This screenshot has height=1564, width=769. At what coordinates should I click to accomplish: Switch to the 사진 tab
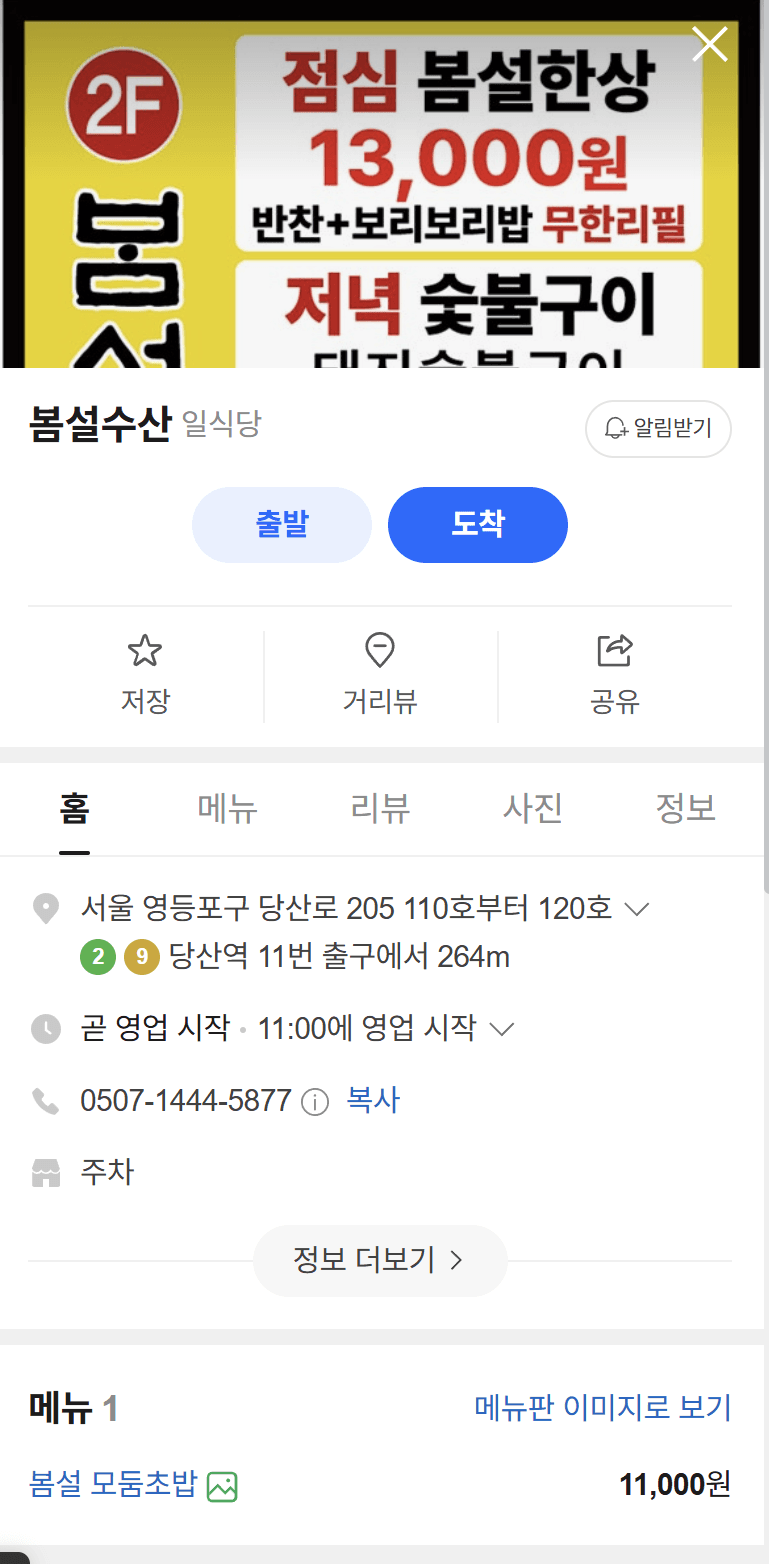pos(532,809)
